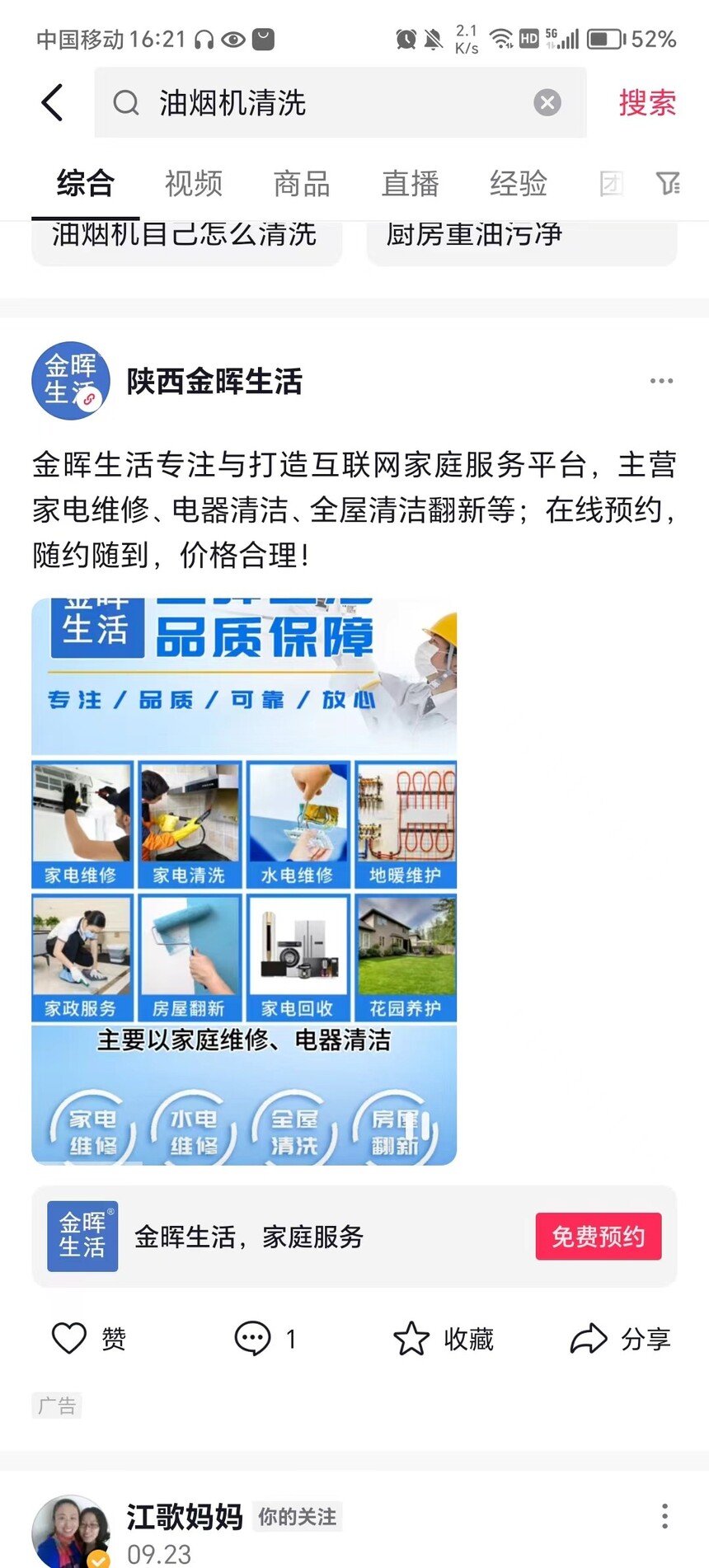
Task: Tap 收藏 to save the post
Action: [x=444, y=1338]
